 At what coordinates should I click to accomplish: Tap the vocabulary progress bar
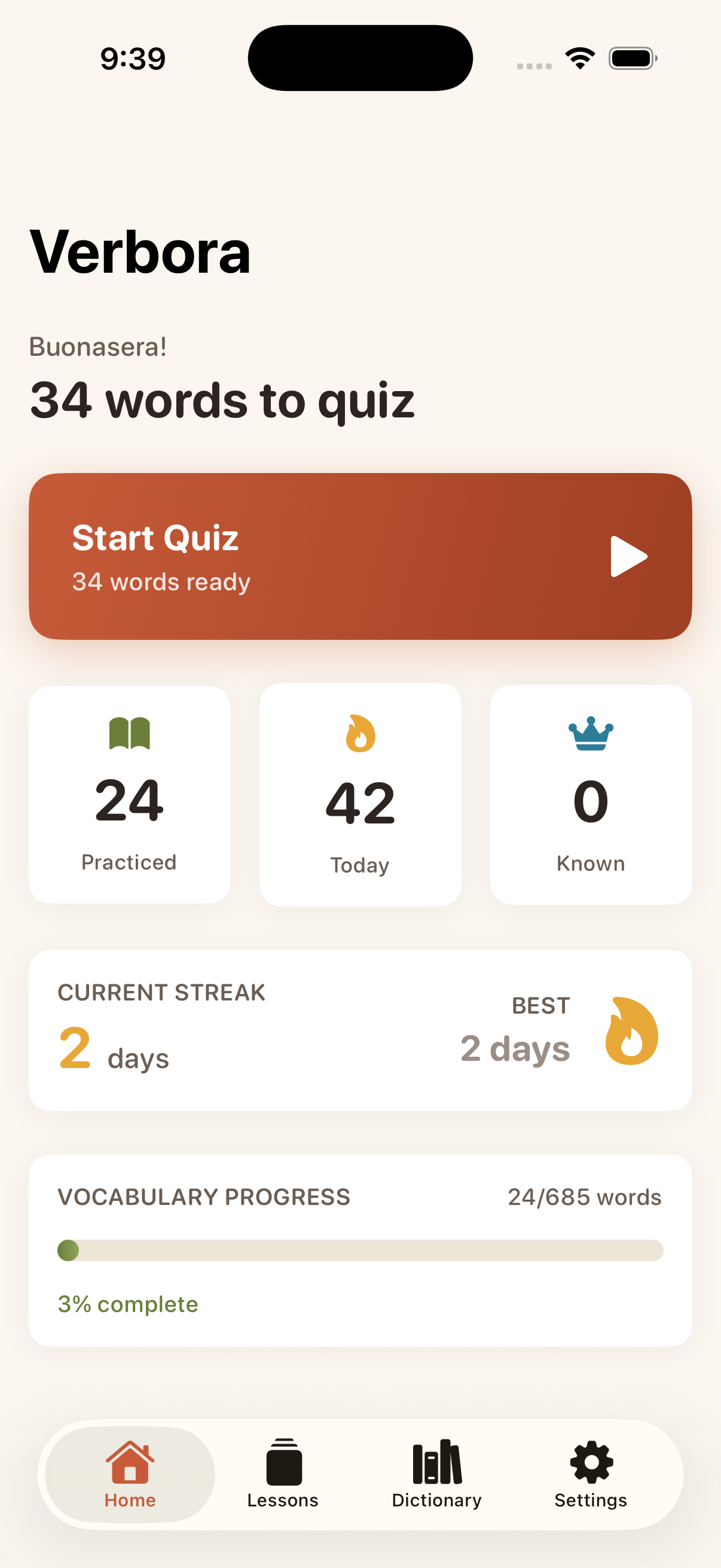pyautogui.click(x=360, y=1250)
